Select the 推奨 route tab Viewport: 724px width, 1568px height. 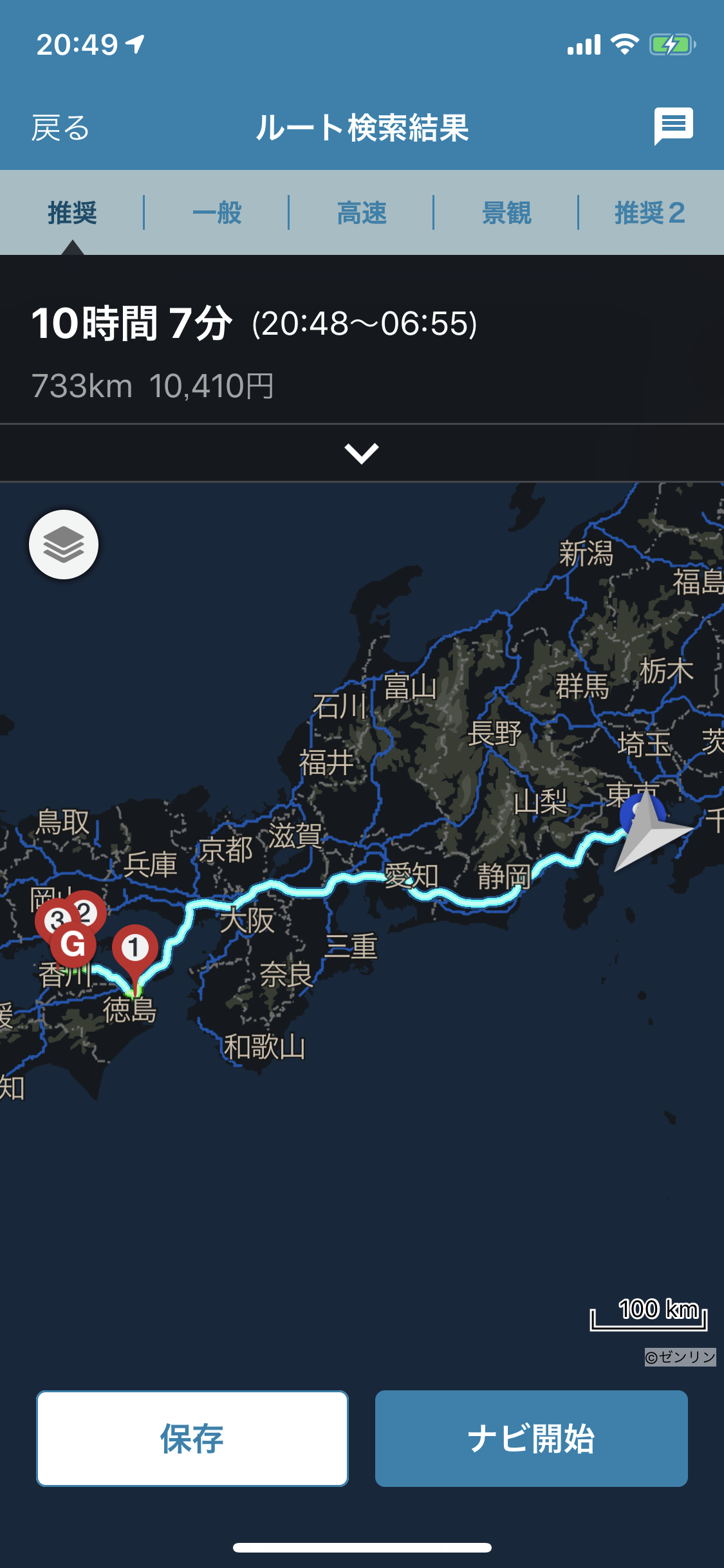[72, 212]
